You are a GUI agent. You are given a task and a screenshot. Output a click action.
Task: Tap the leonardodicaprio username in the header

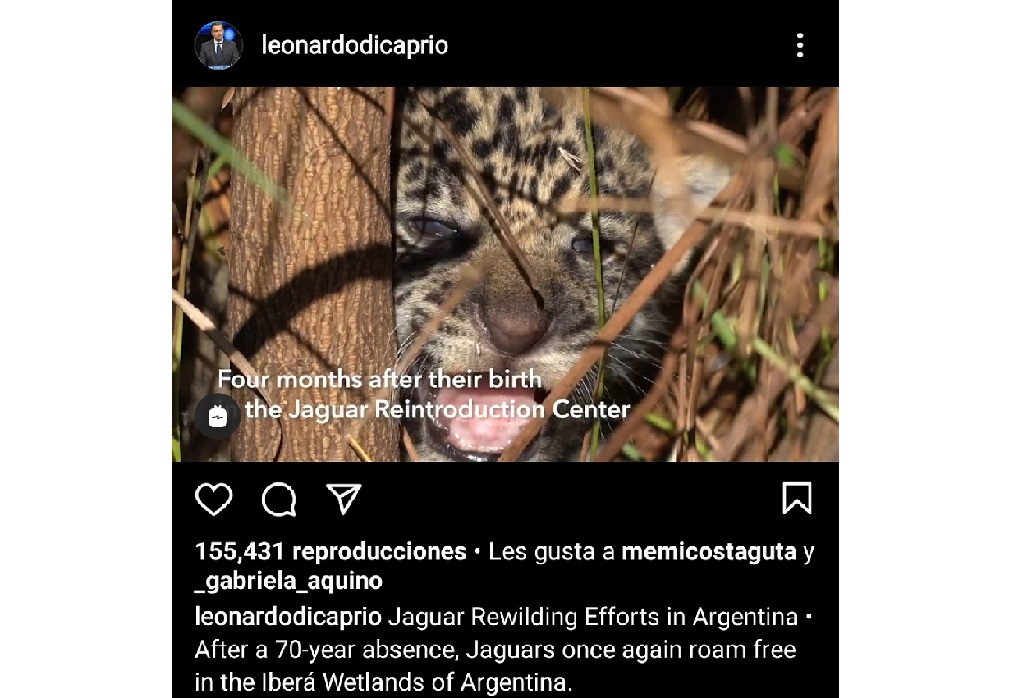tap(354, 45)
